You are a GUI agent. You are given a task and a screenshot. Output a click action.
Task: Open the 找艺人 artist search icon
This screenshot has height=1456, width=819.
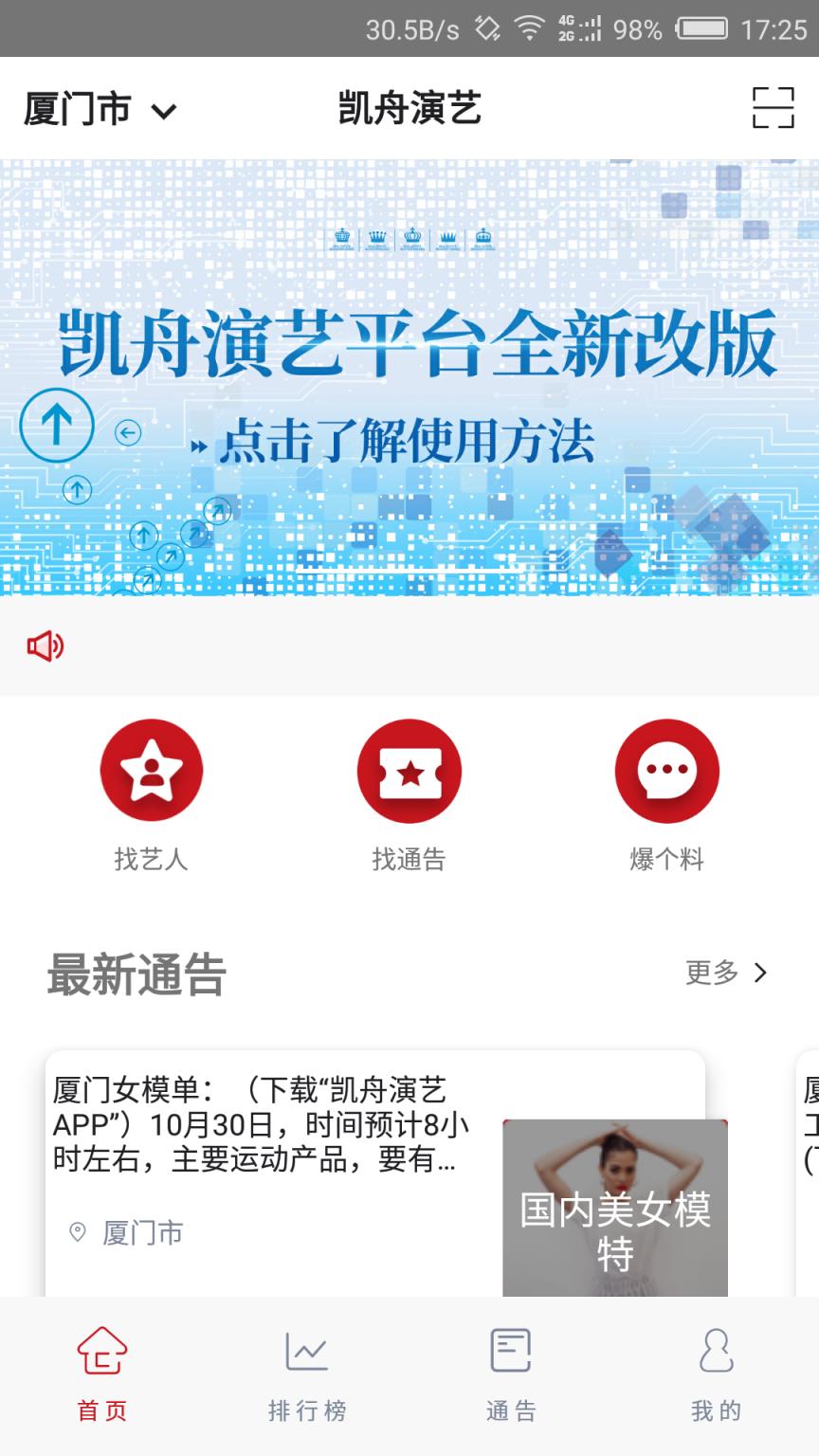pos(152,769)
